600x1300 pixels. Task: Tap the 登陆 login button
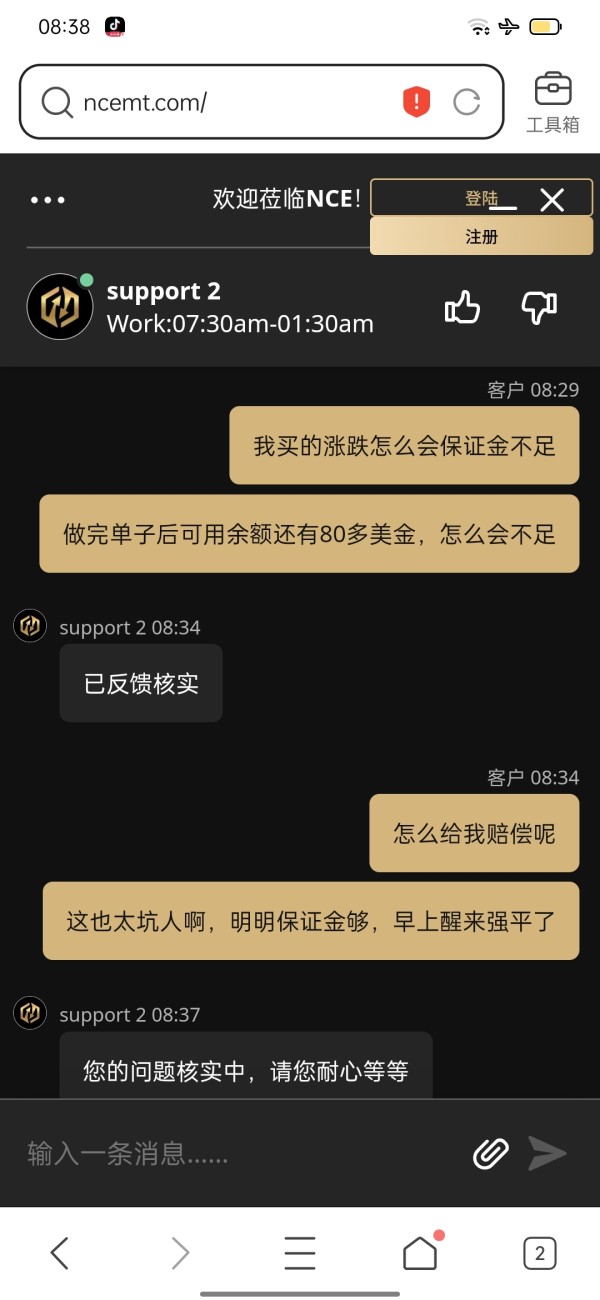coord(480,198)
